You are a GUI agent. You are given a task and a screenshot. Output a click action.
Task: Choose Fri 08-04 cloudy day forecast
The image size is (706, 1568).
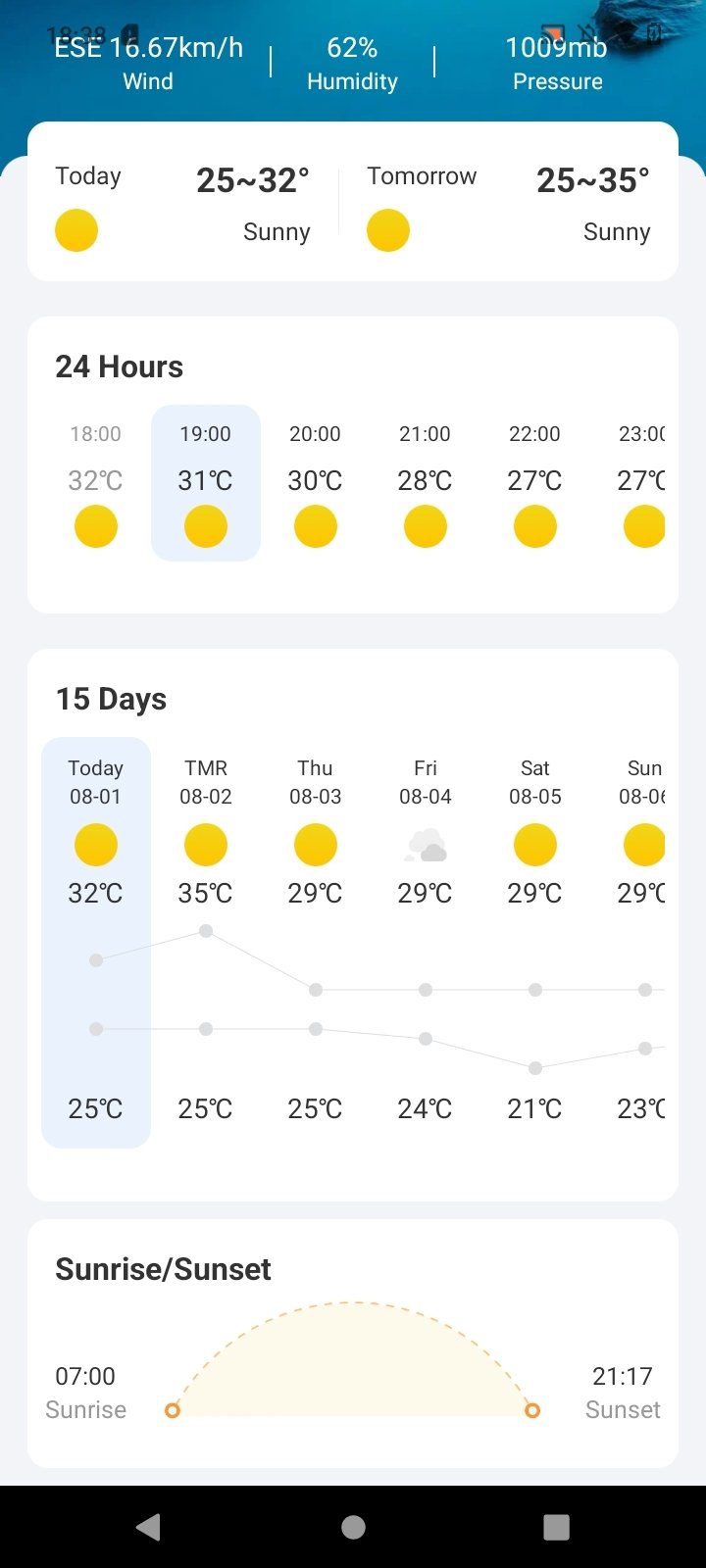coord(426,942)
